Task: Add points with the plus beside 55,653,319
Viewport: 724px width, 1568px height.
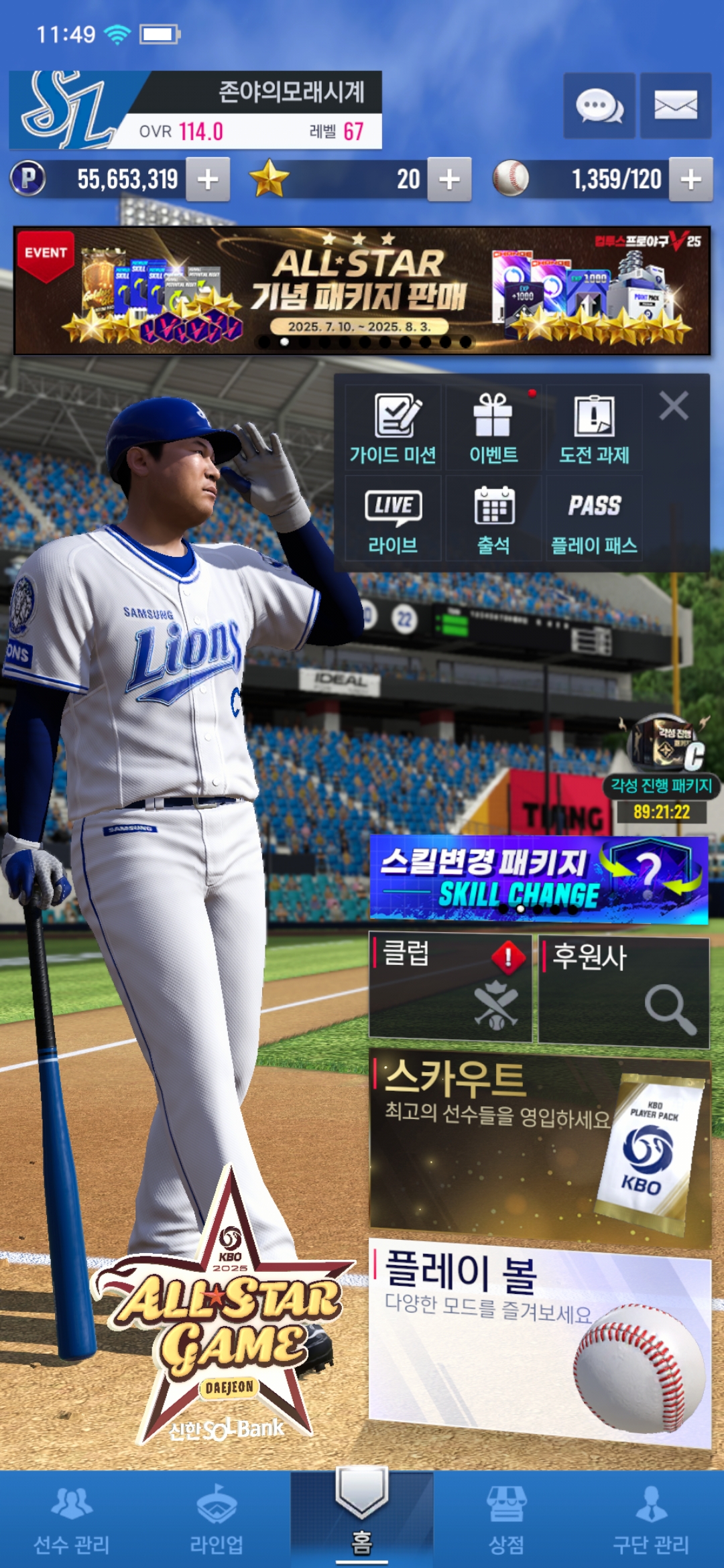Action: click(208, 180)
